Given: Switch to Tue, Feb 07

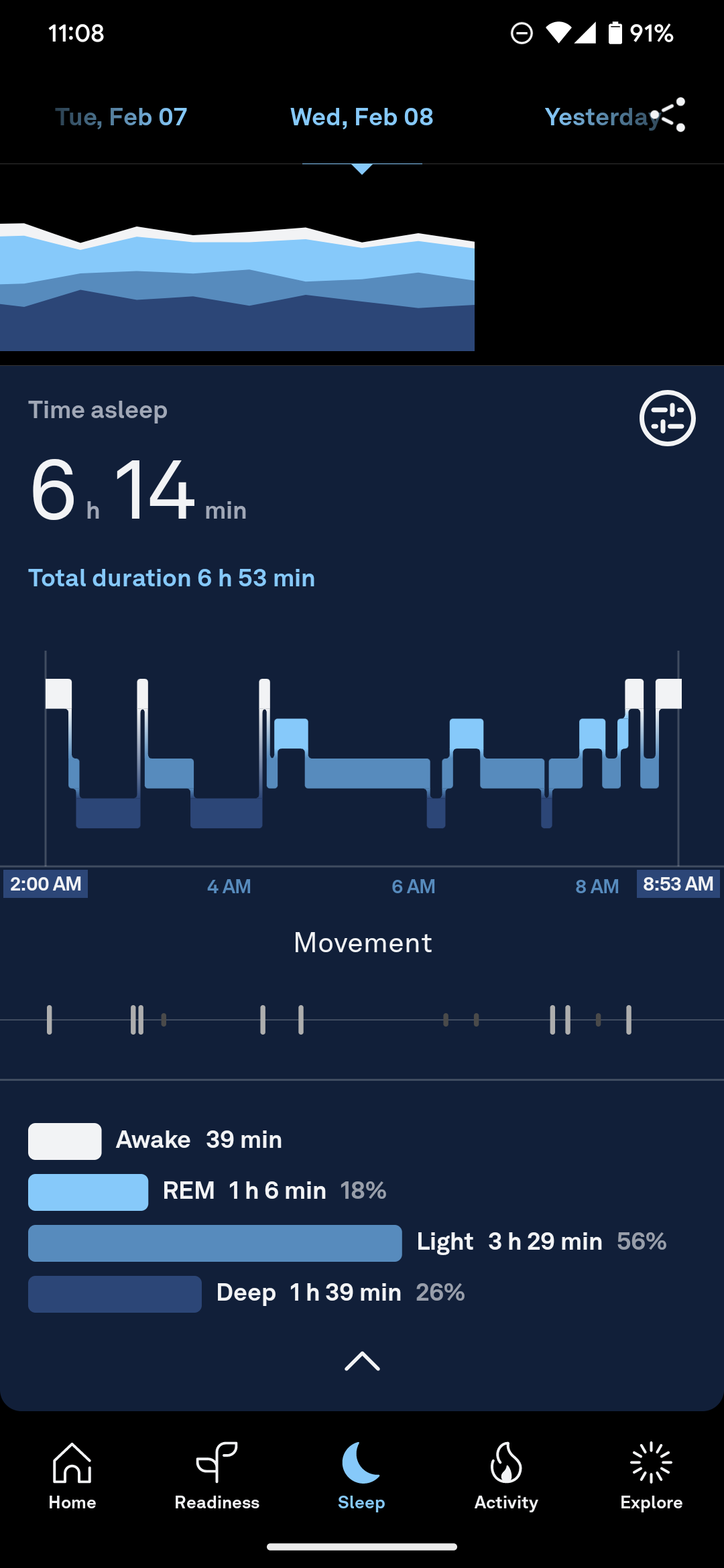Looking at the screenshot, I should [x=121, y=117].
